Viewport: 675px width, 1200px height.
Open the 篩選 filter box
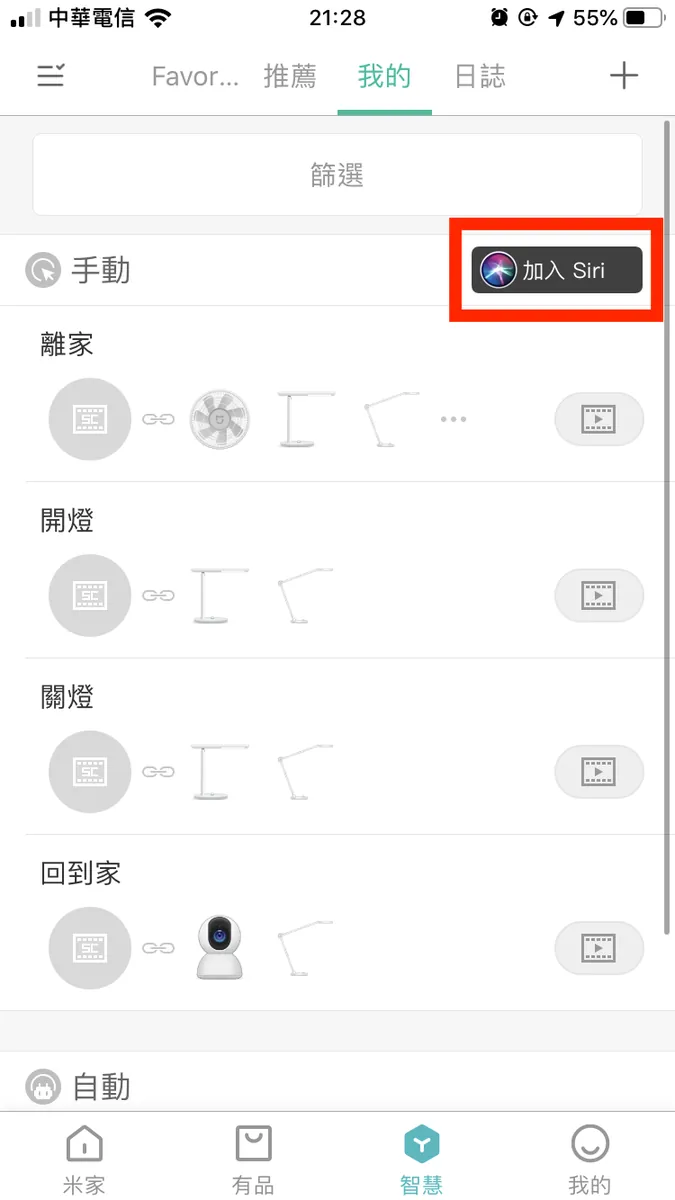coord(337,176)
